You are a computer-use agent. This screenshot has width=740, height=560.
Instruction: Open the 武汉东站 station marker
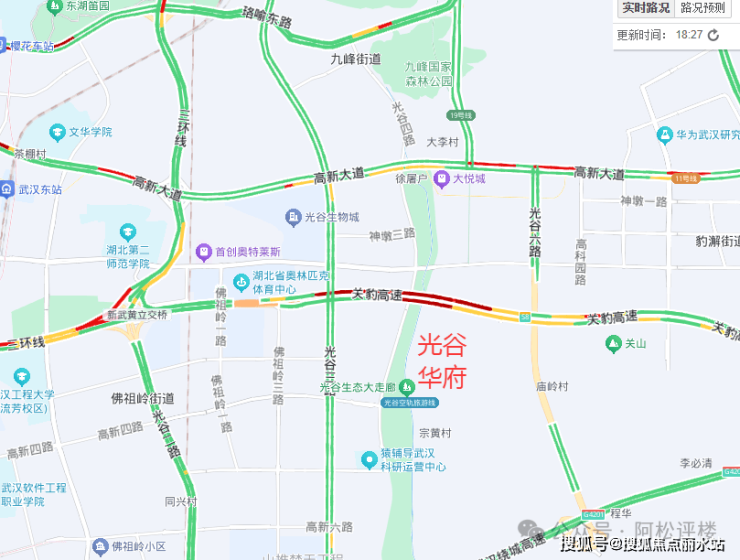pos(7,188)
